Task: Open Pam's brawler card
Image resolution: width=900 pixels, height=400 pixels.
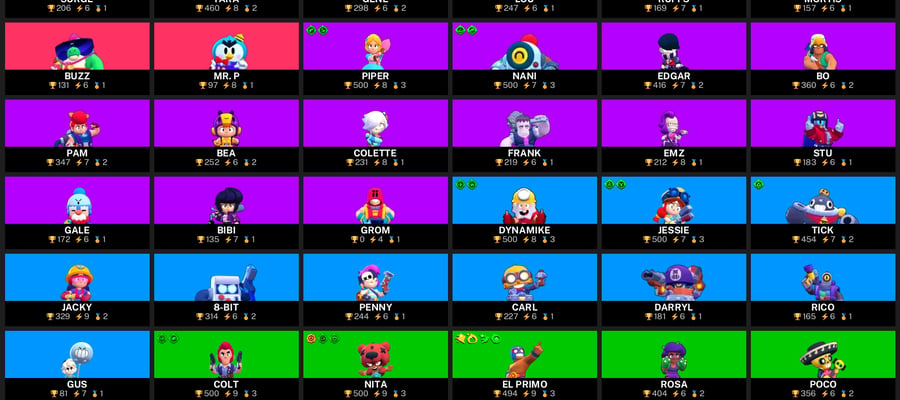Action: (x=77, y=135)
